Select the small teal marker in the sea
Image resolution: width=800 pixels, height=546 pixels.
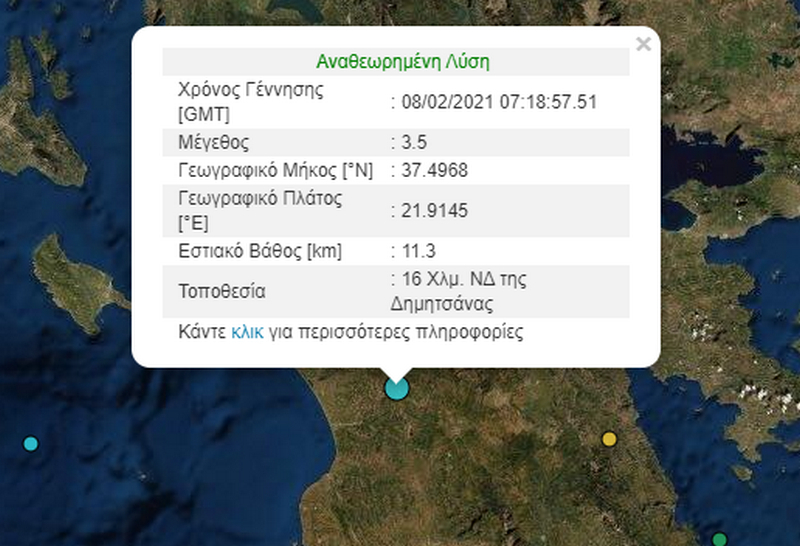pos(30,444)
